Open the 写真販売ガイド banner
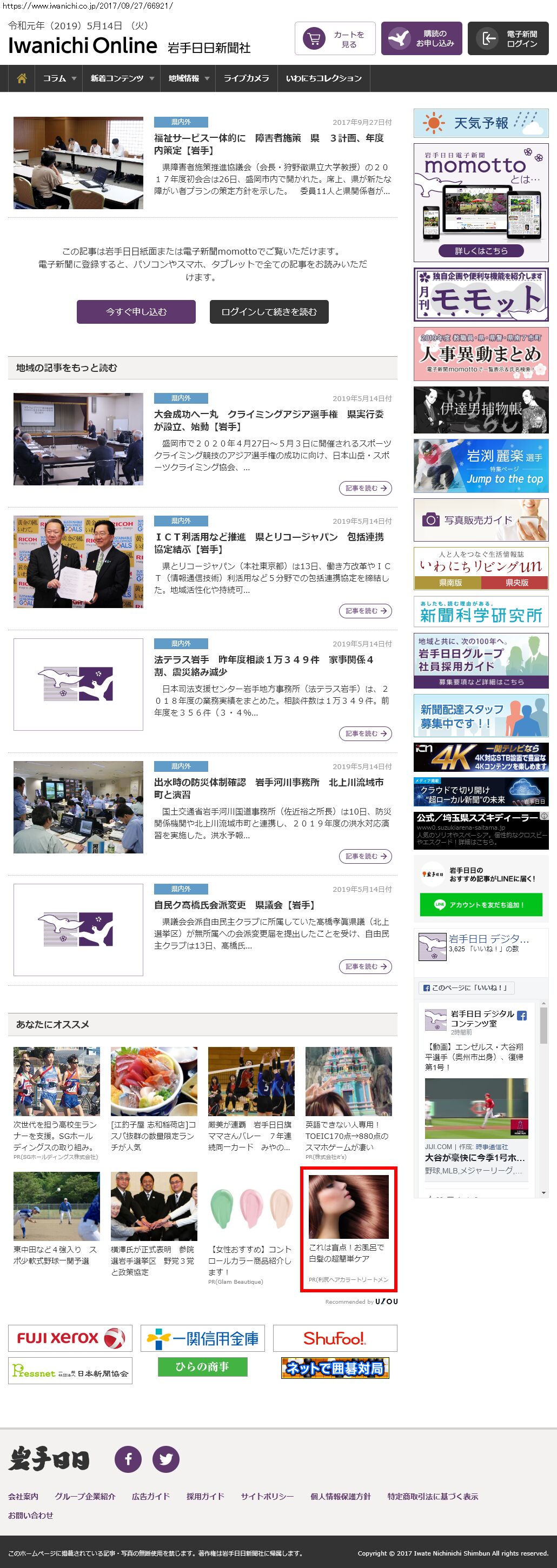557x1568 pixels. point(480,520)
